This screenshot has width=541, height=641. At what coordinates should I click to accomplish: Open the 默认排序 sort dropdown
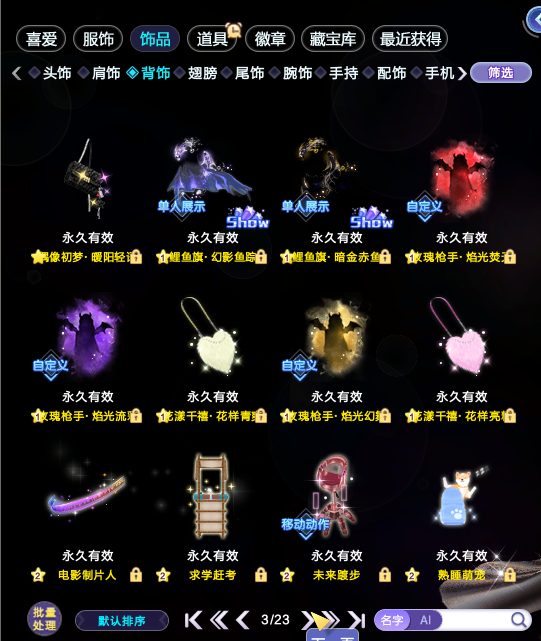[122, 621]
